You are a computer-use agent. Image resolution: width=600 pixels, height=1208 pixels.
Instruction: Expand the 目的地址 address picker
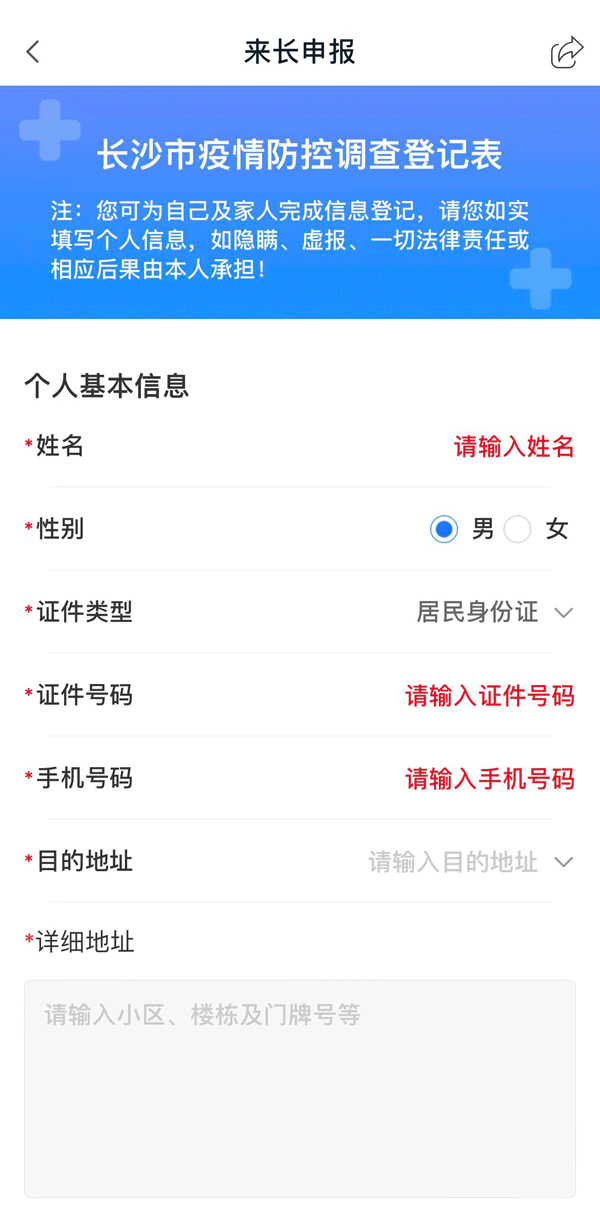(x=470, y=862)
